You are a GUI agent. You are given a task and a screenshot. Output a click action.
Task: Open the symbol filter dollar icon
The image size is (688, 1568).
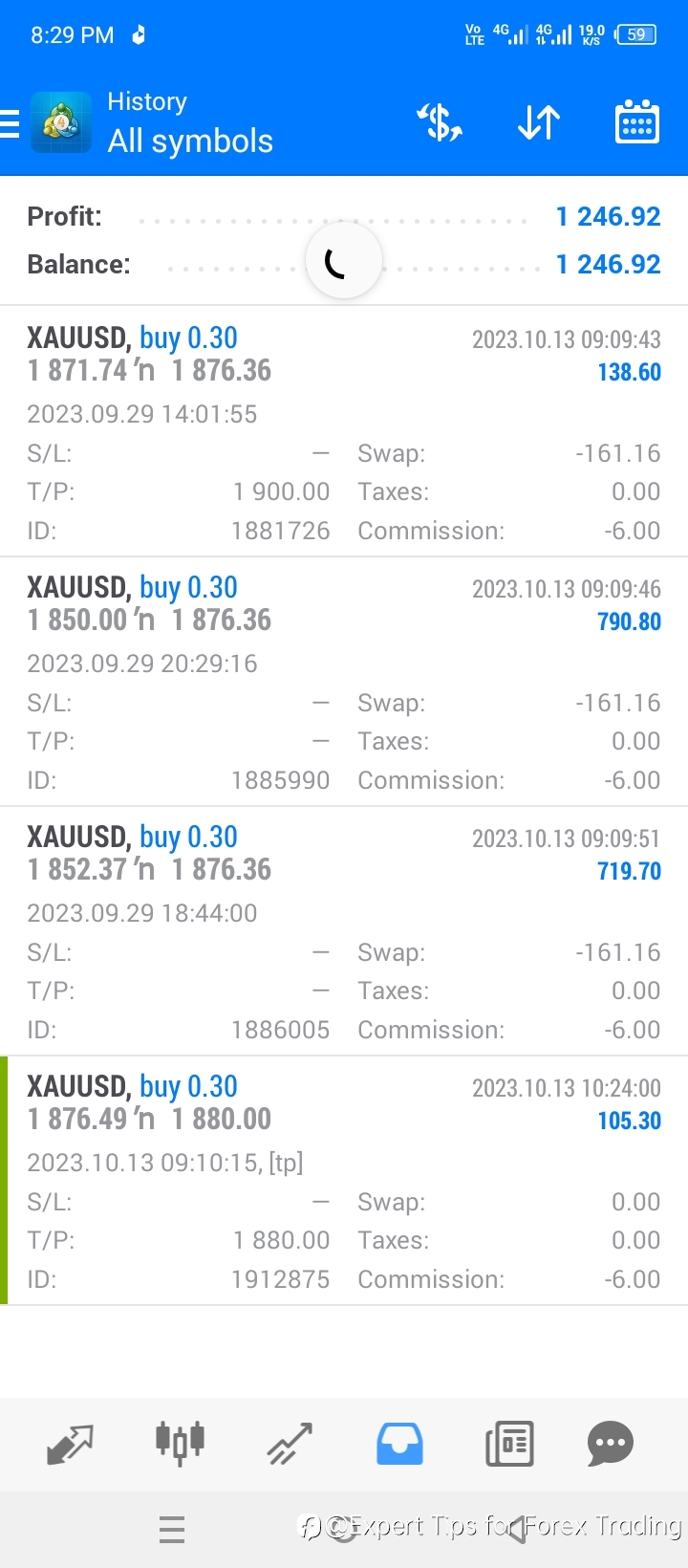440,123
